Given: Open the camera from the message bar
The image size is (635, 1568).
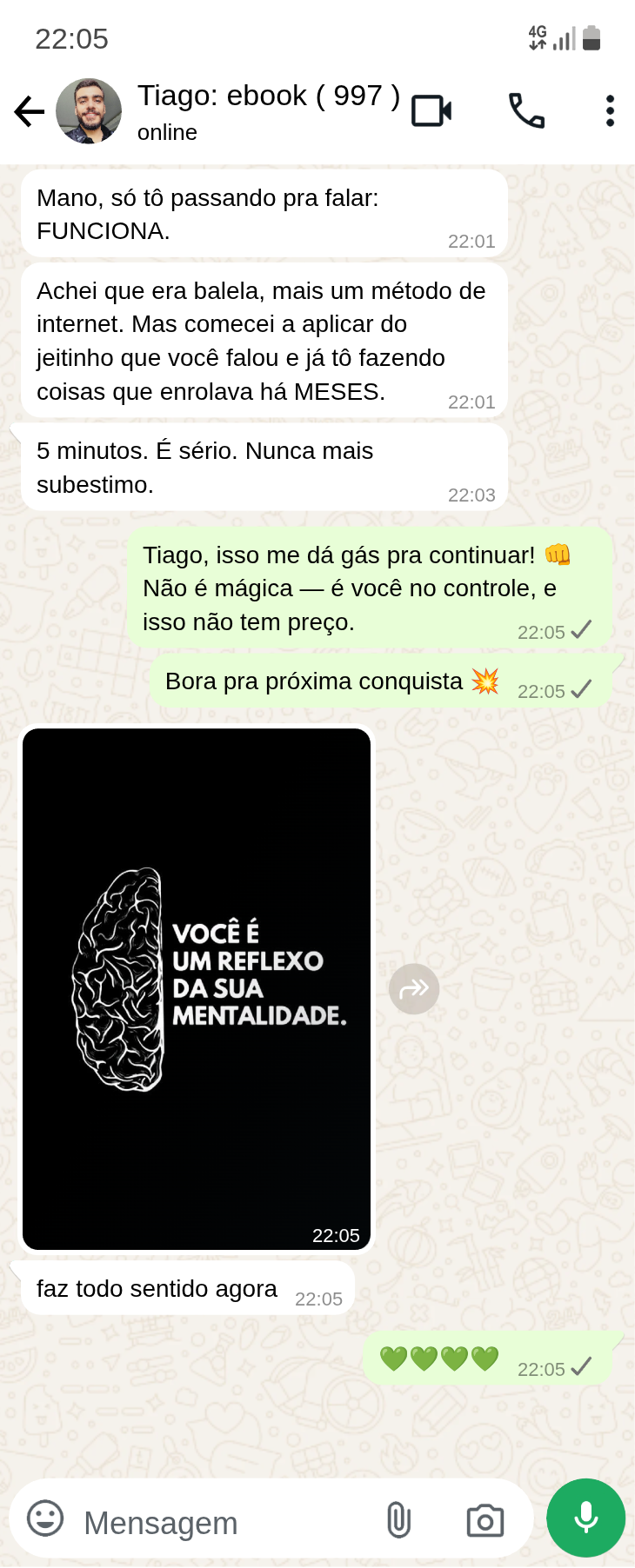Looking at the screenshot, I should click(485, 1520).
